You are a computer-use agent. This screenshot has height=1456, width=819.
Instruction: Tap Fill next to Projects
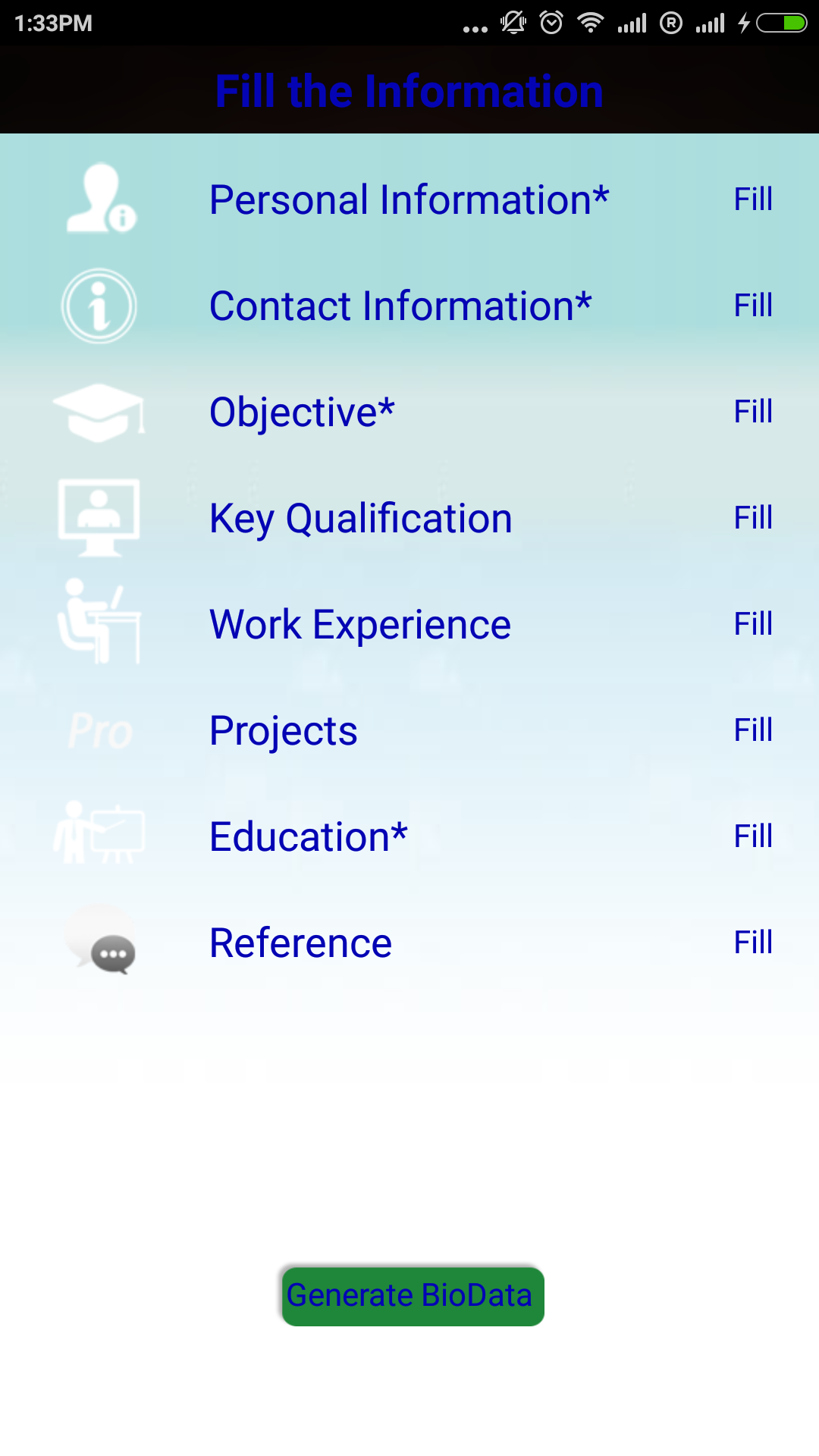[x=753, y=730]
